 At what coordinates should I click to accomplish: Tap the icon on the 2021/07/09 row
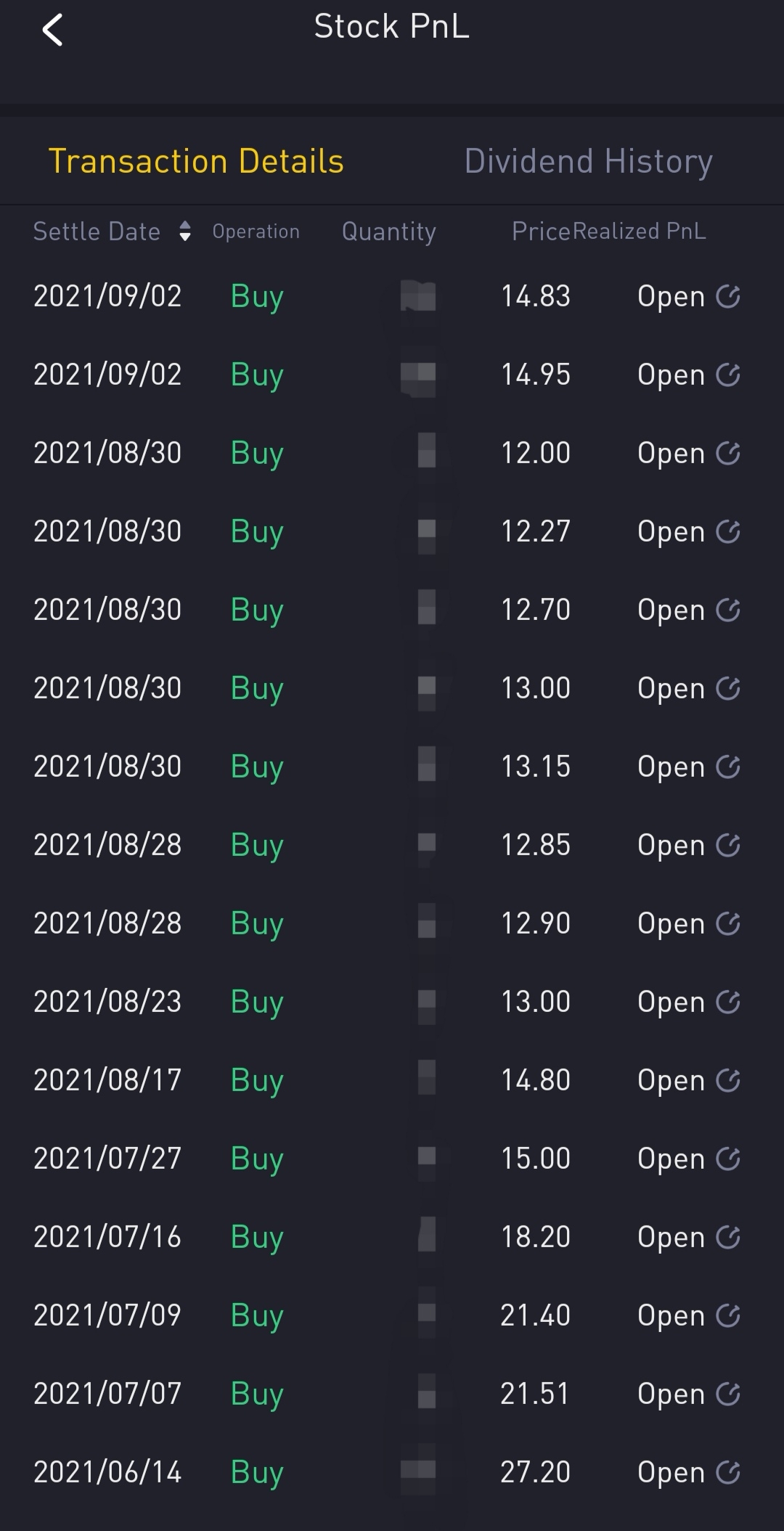(x=728, y=1315)
